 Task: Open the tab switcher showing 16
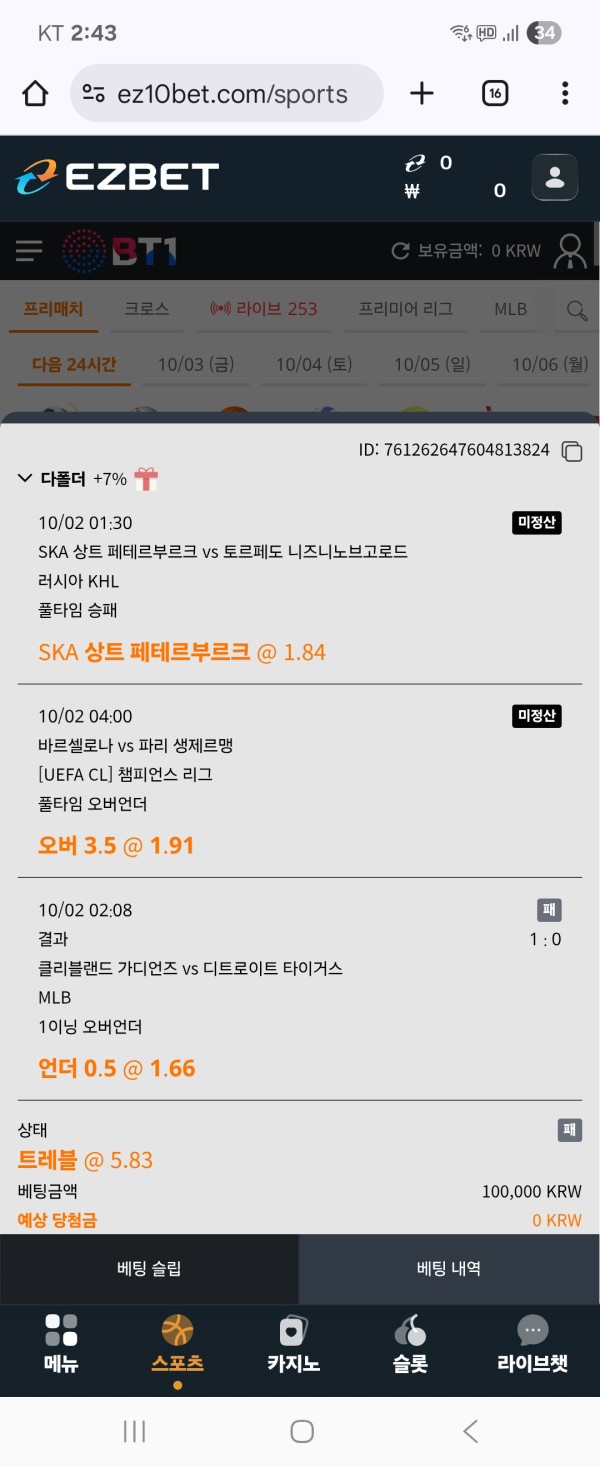(x=494, y=94)
